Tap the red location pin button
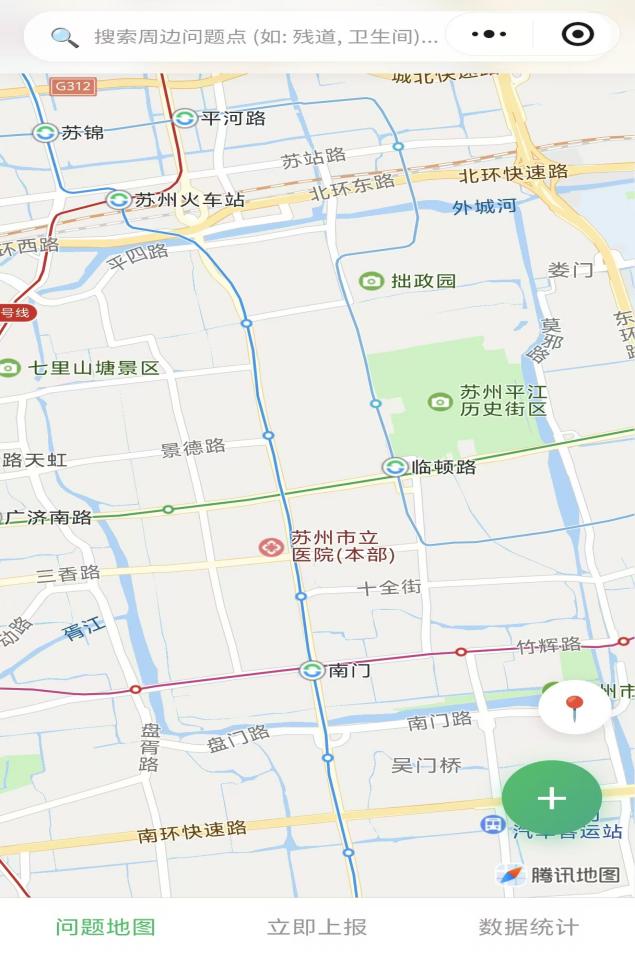 (574, 708)
